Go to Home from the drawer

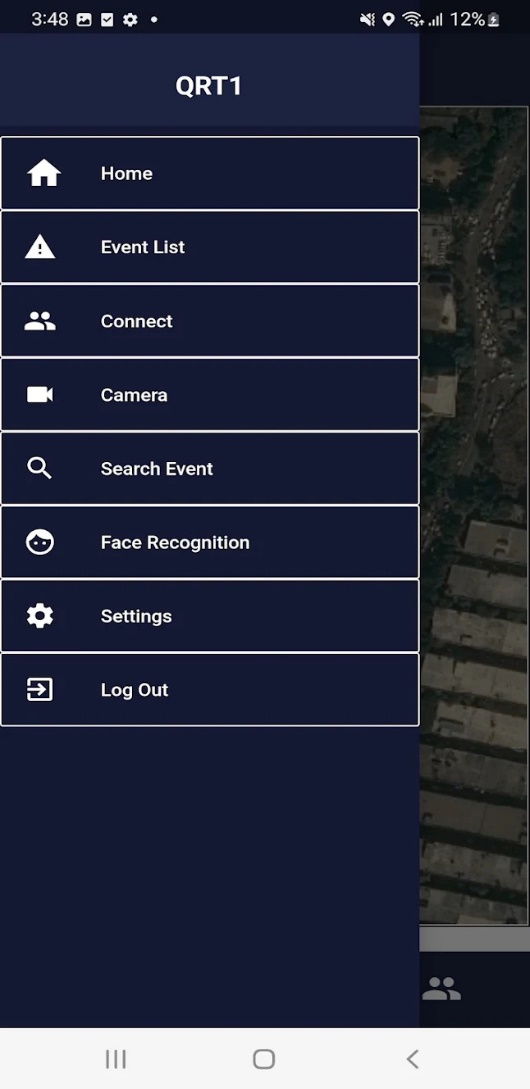tap(210, 173)
